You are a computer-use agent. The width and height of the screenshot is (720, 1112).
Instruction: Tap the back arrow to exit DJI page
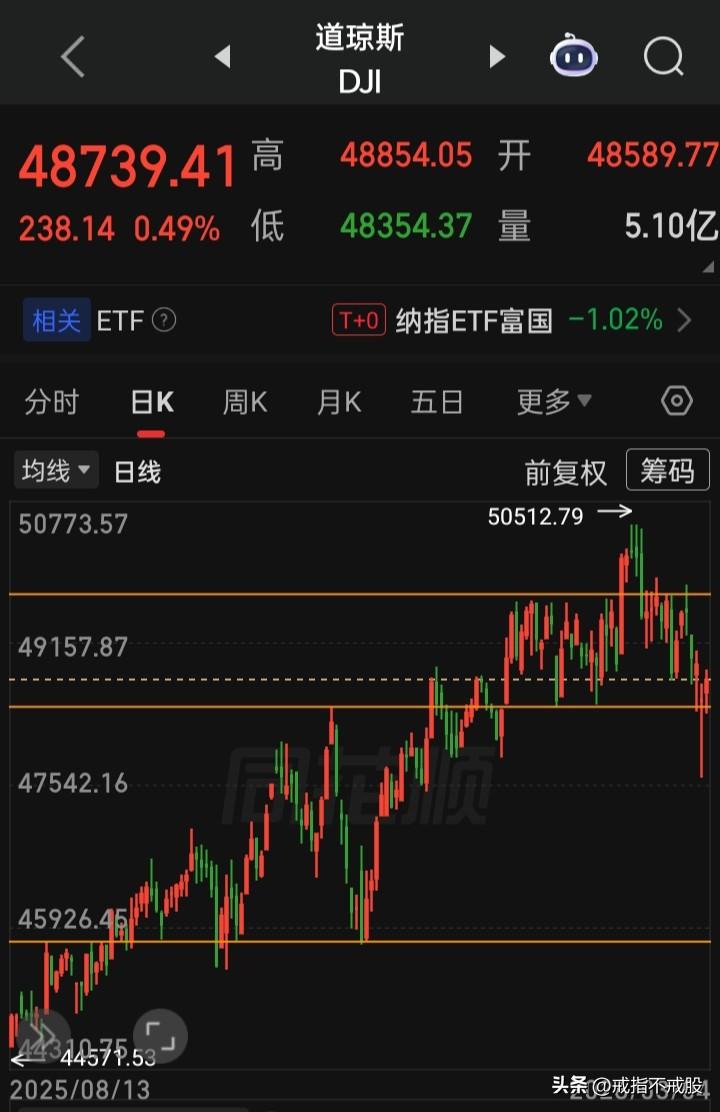tap(70, 56)
